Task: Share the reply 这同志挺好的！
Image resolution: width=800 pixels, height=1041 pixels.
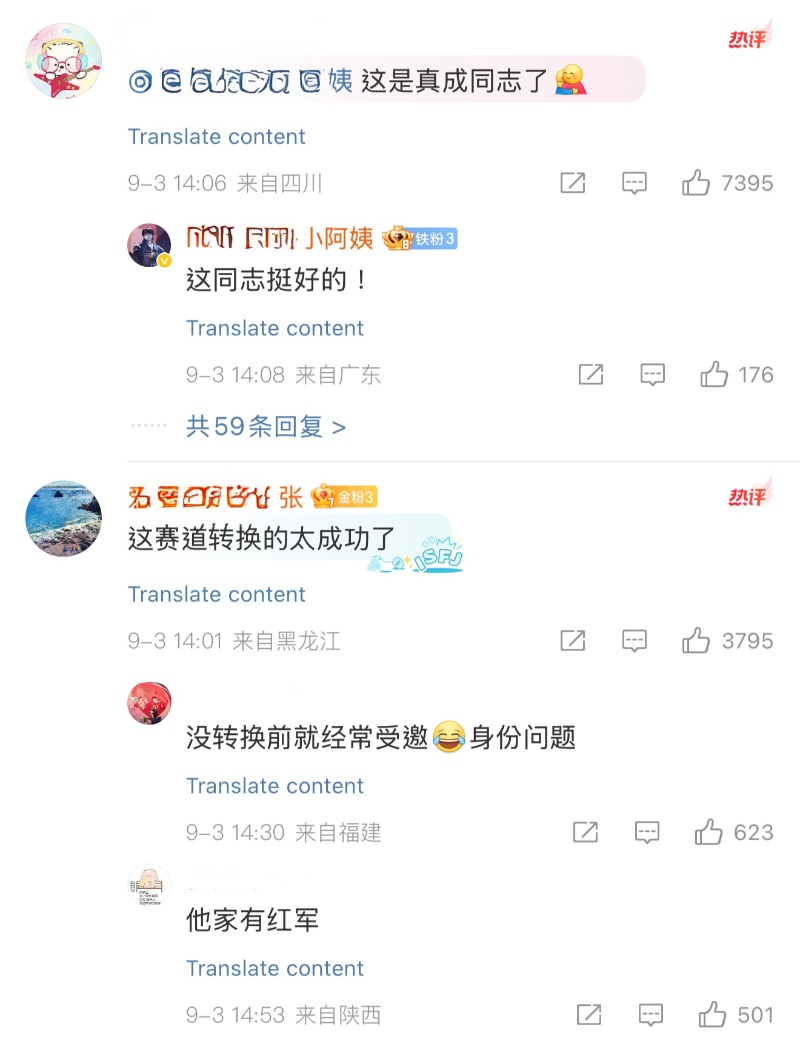Action: click(x=591, y=375)
